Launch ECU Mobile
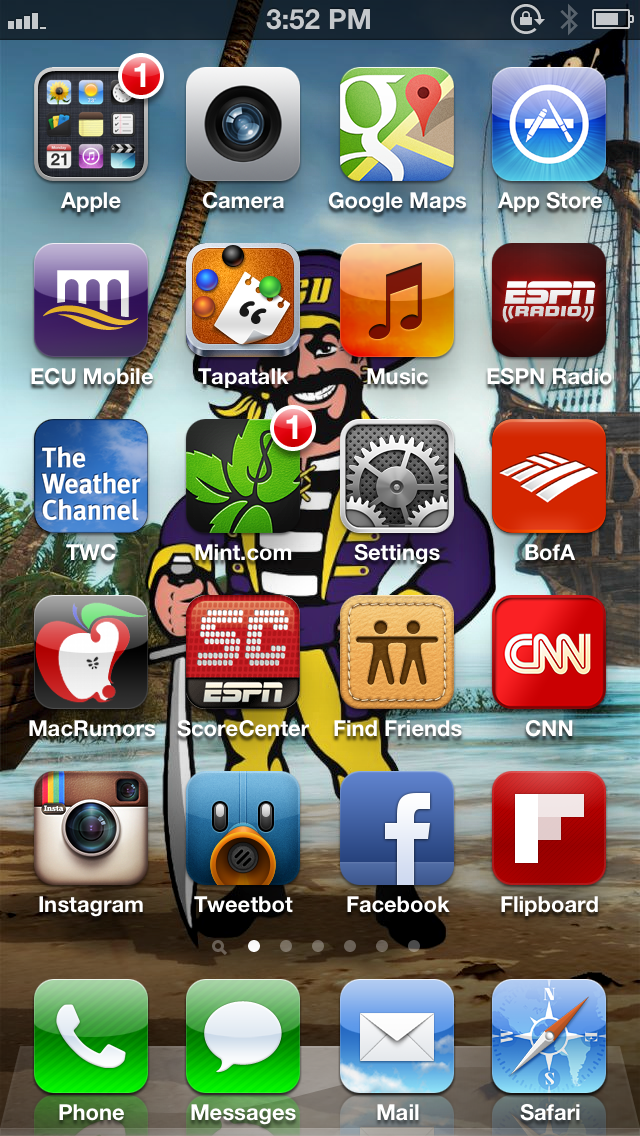The image size is (640, 1136). pyautogui.click(x=91, y=300)
